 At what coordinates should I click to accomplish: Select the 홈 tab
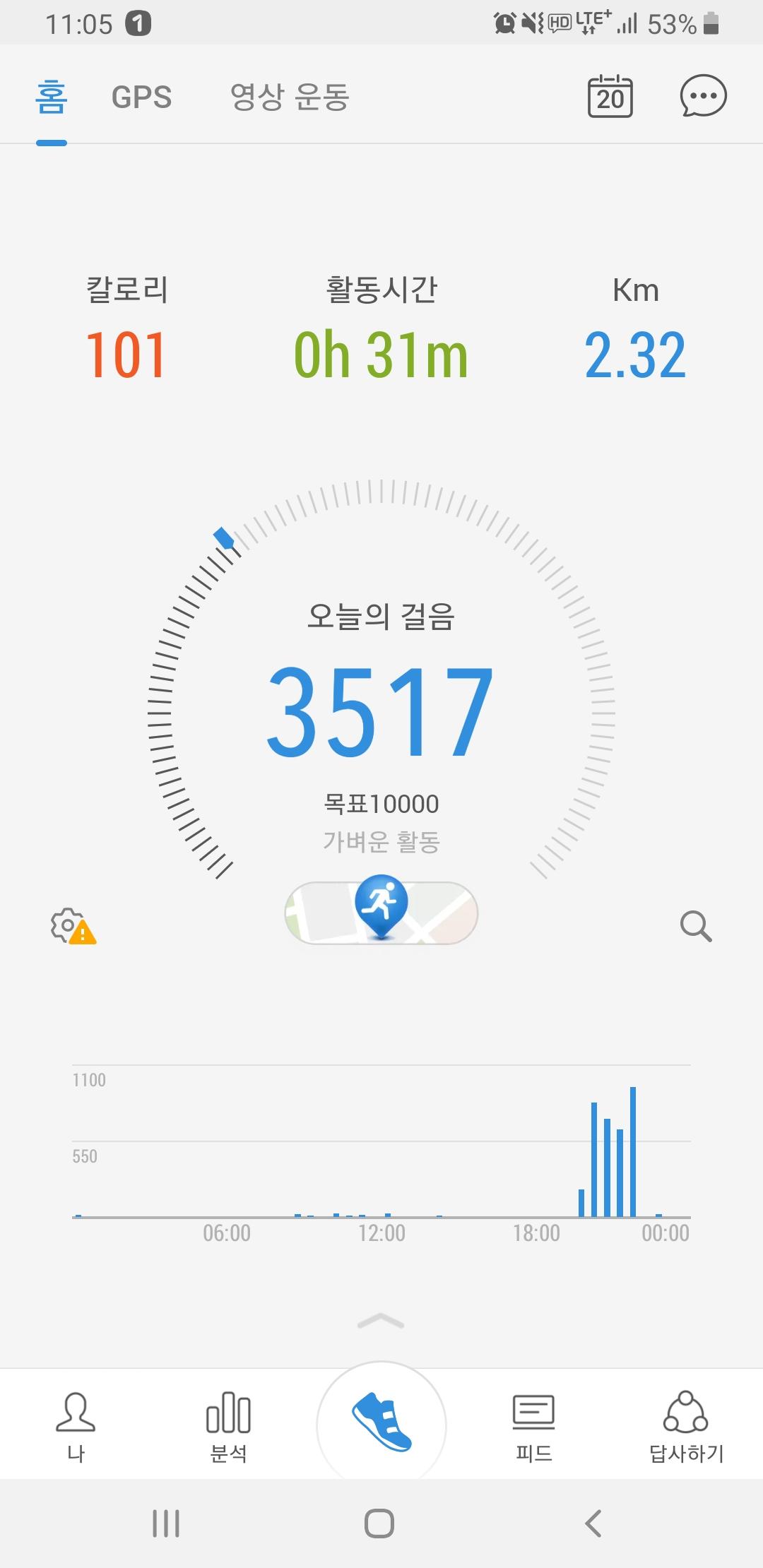click(52, 97)
